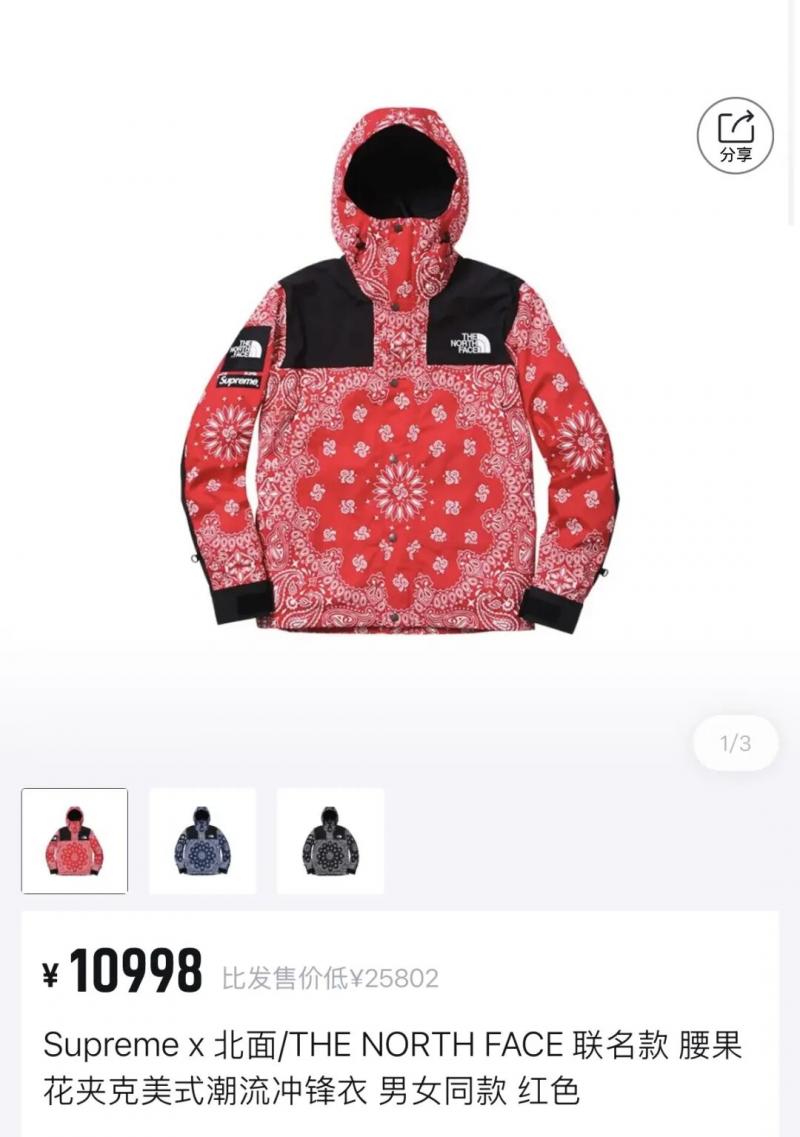This screenshot has height=1137, width=800.
Task: Open the main red jacket product image
Action: pyautogui.click(x=400, y=380)
